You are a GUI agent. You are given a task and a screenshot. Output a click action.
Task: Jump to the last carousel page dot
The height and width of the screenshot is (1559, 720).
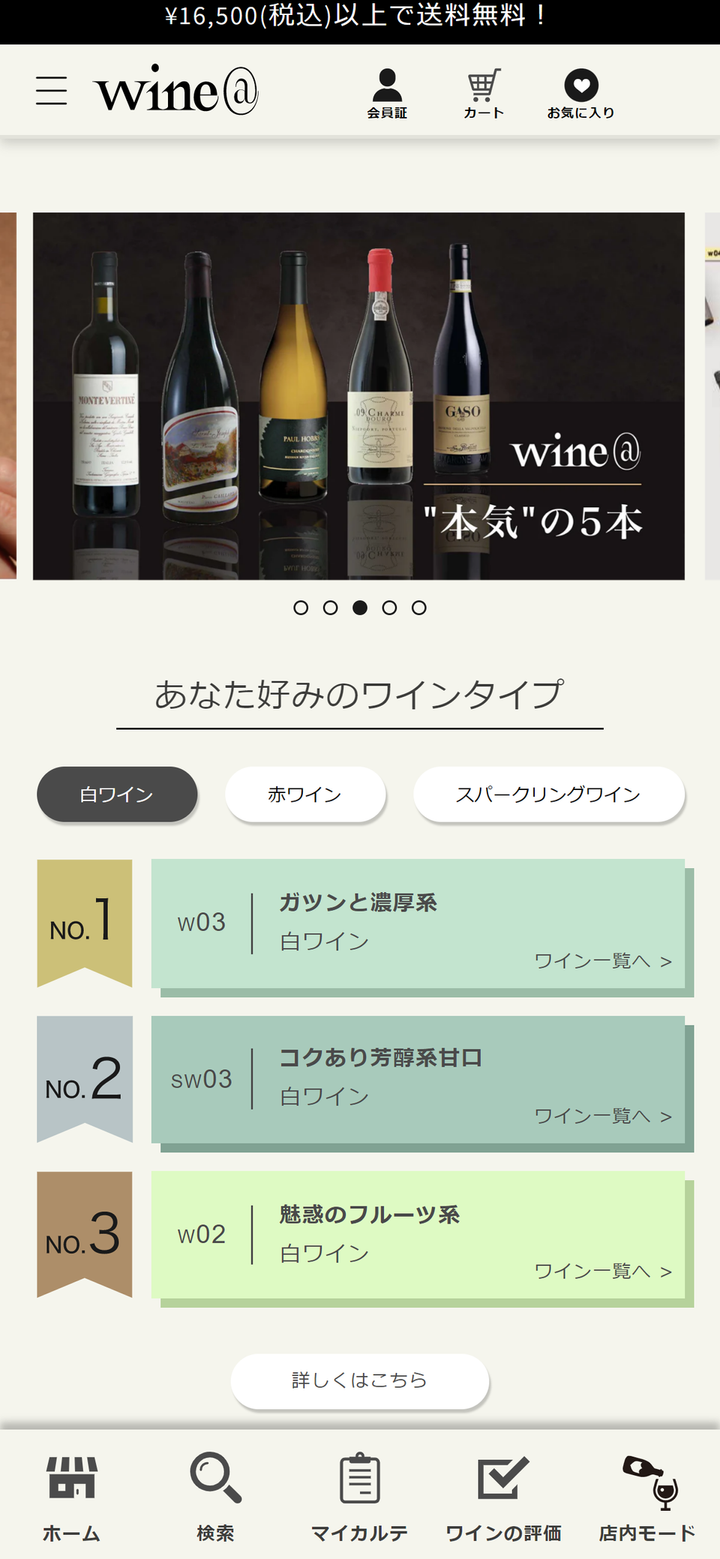click(419, 608)
